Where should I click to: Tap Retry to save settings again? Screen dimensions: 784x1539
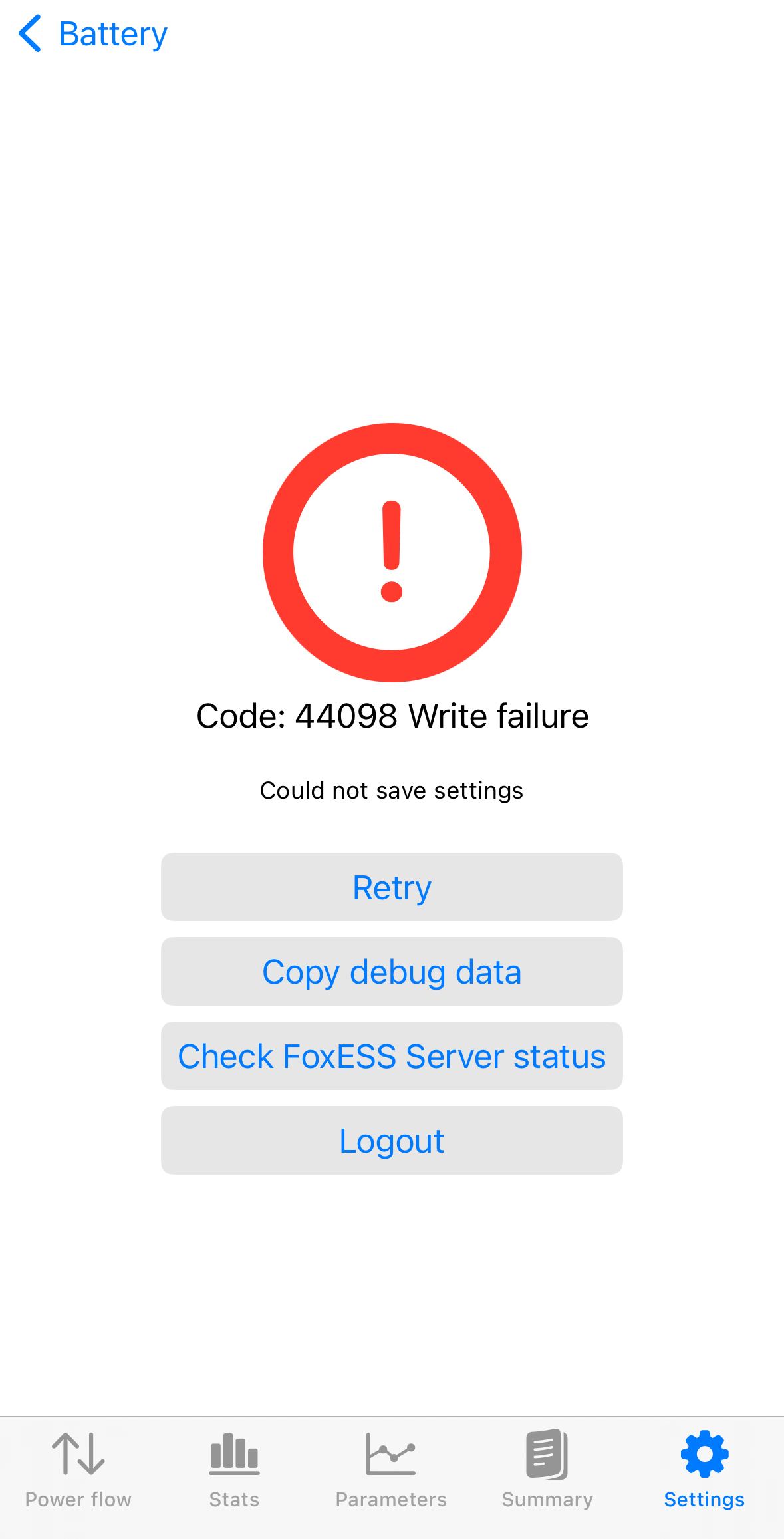pos(392,887)
